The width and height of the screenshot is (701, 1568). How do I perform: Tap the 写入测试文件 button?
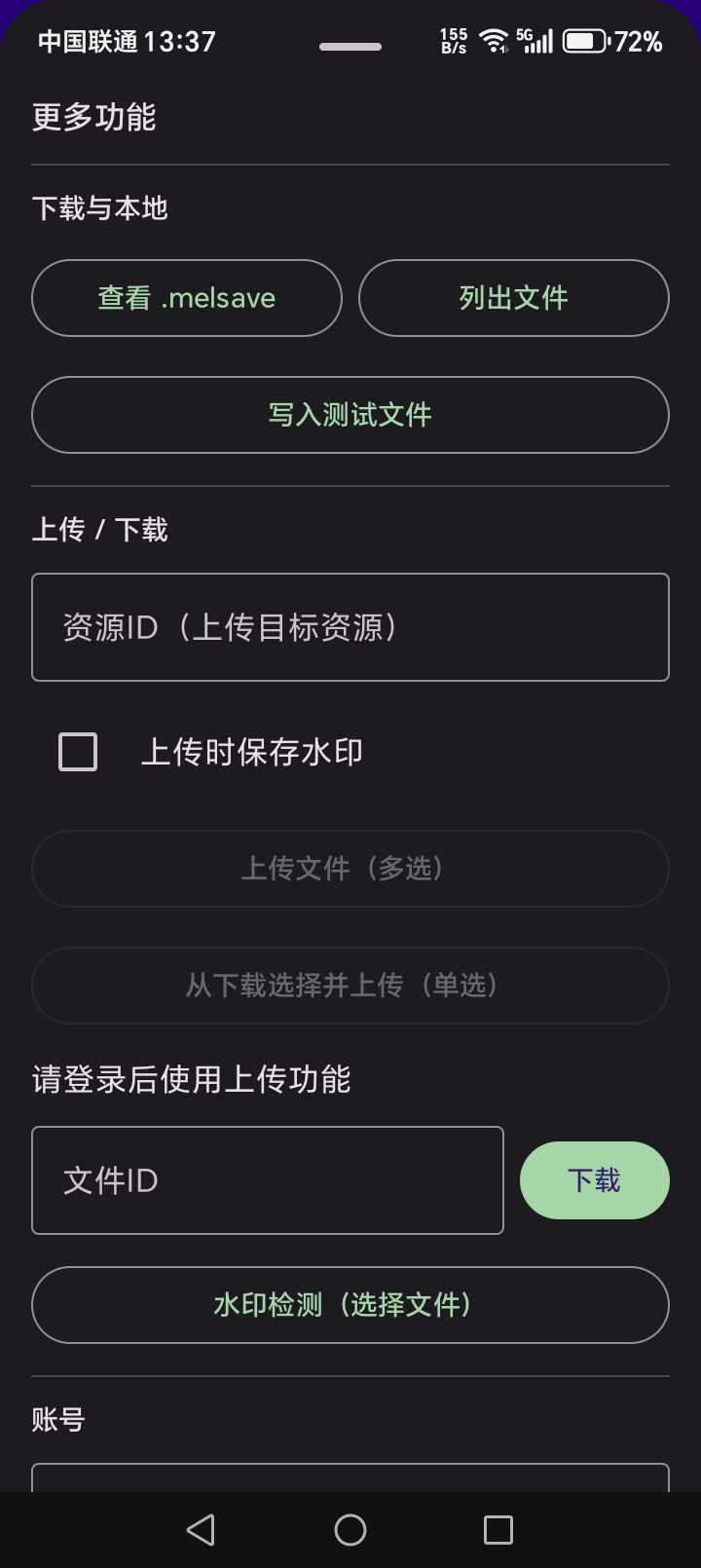[350, 415]
